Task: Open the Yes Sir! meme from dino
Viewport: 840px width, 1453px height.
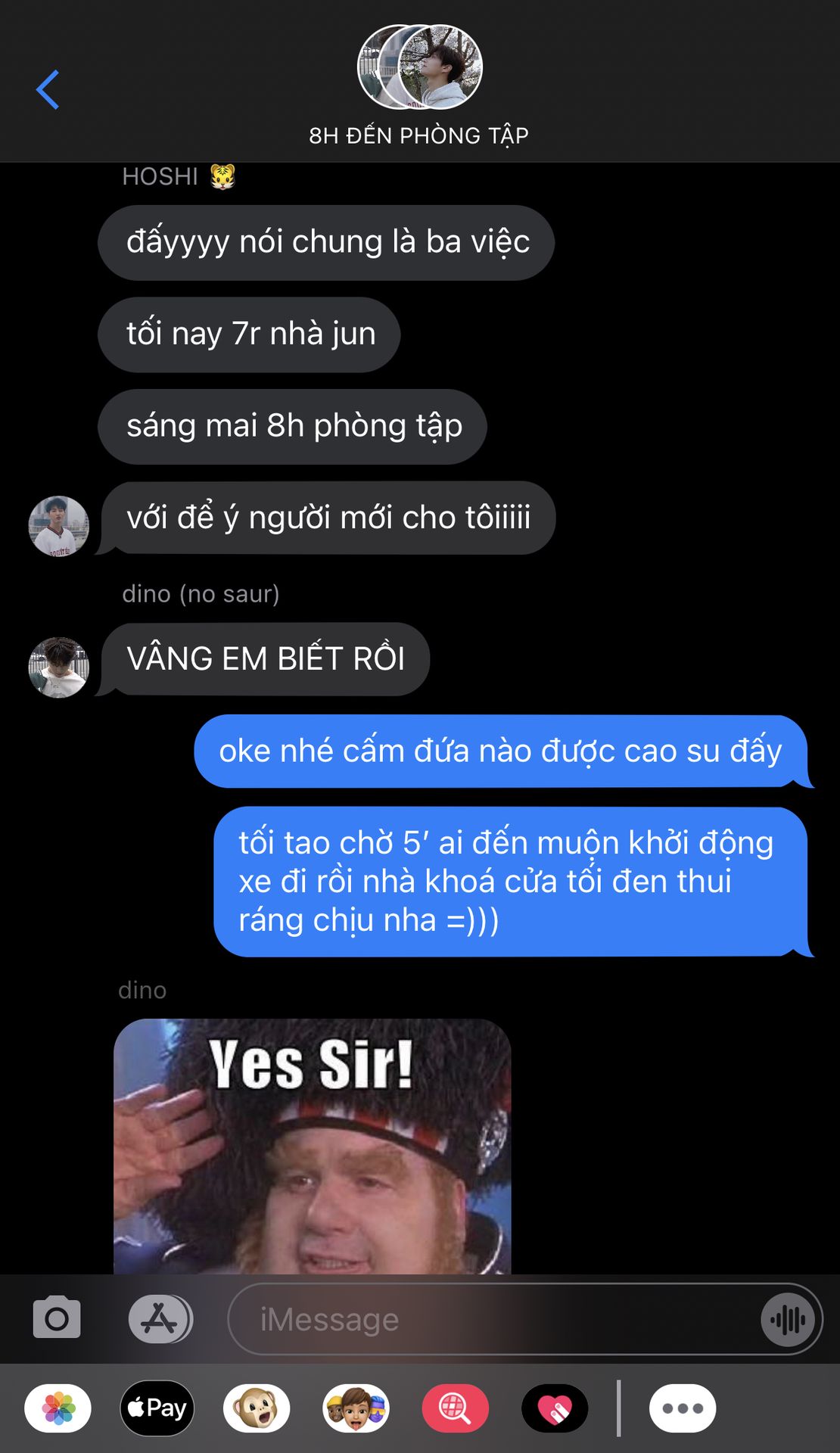Action: tap(313, 1146)
